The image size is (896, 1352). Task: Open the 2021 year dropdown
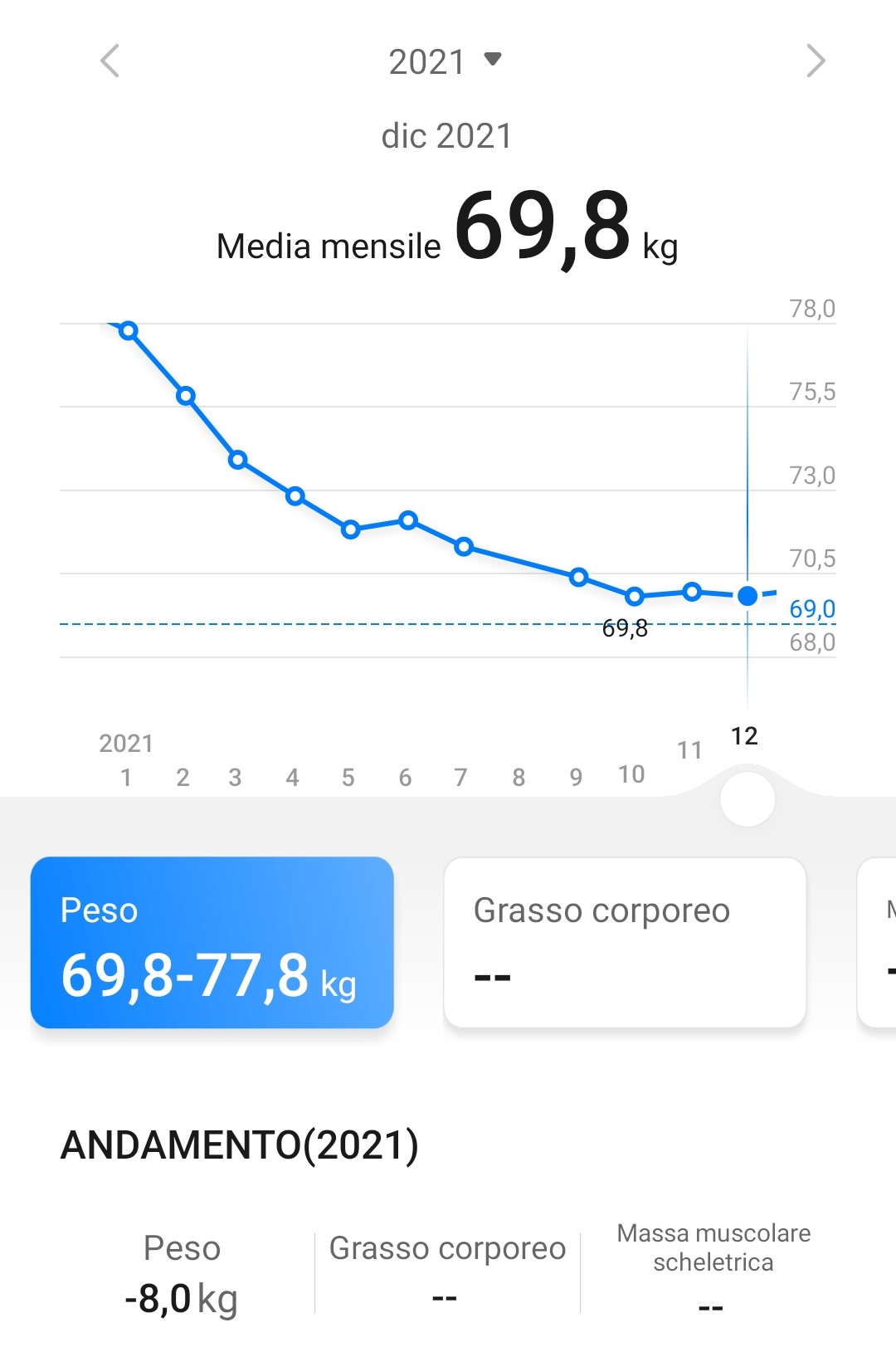pyautogui.click(x=446, y=61)
